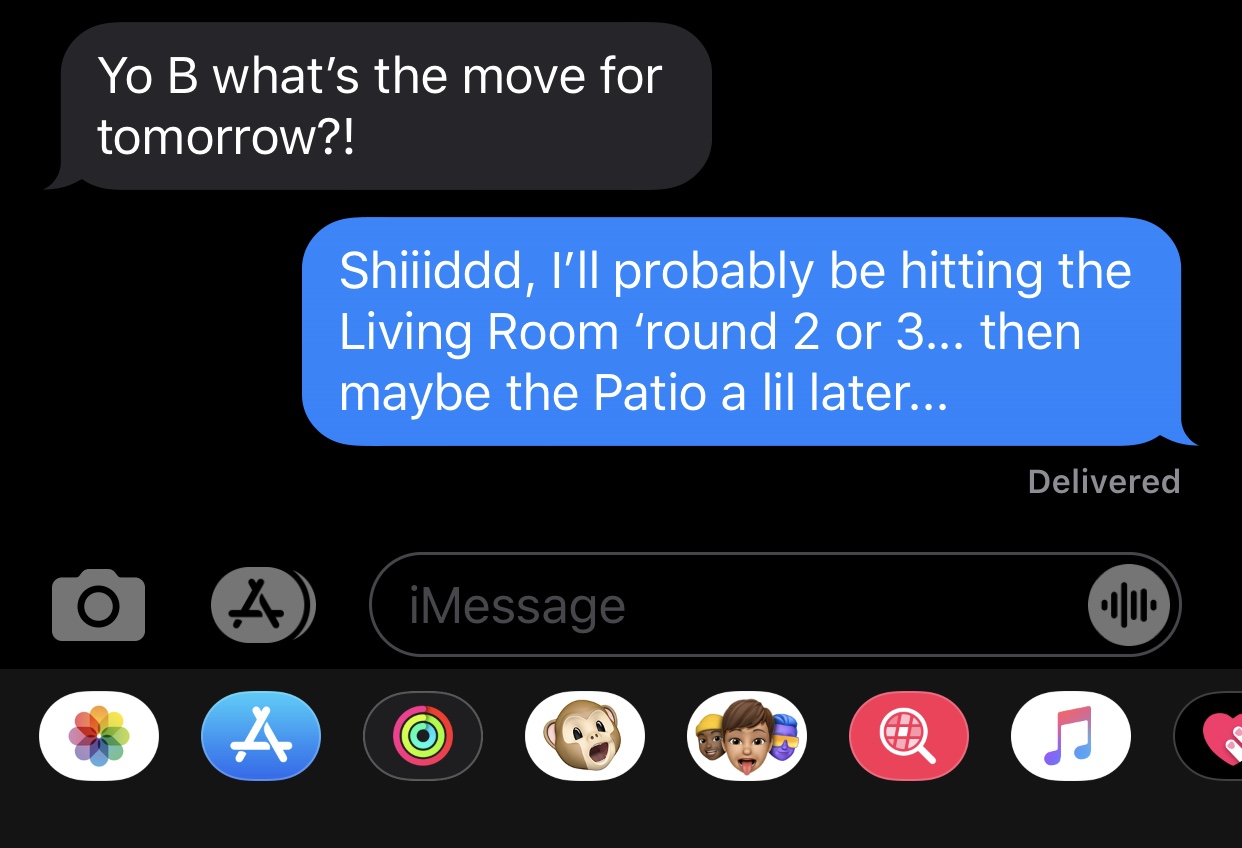Screen dimensions: 1242x848
Task: Open the Activity rings app
Action: point(422,737)
